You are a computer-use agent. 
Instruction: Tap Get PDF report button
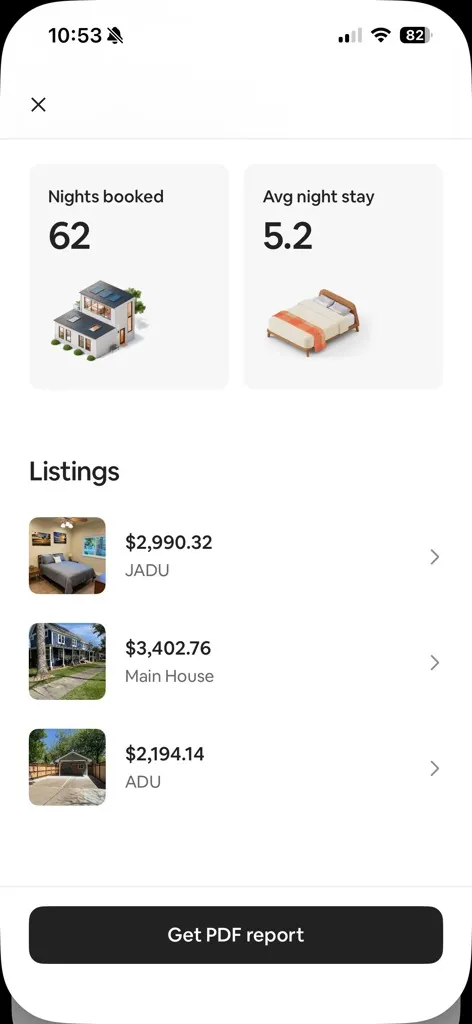click(x=236, y=935)
